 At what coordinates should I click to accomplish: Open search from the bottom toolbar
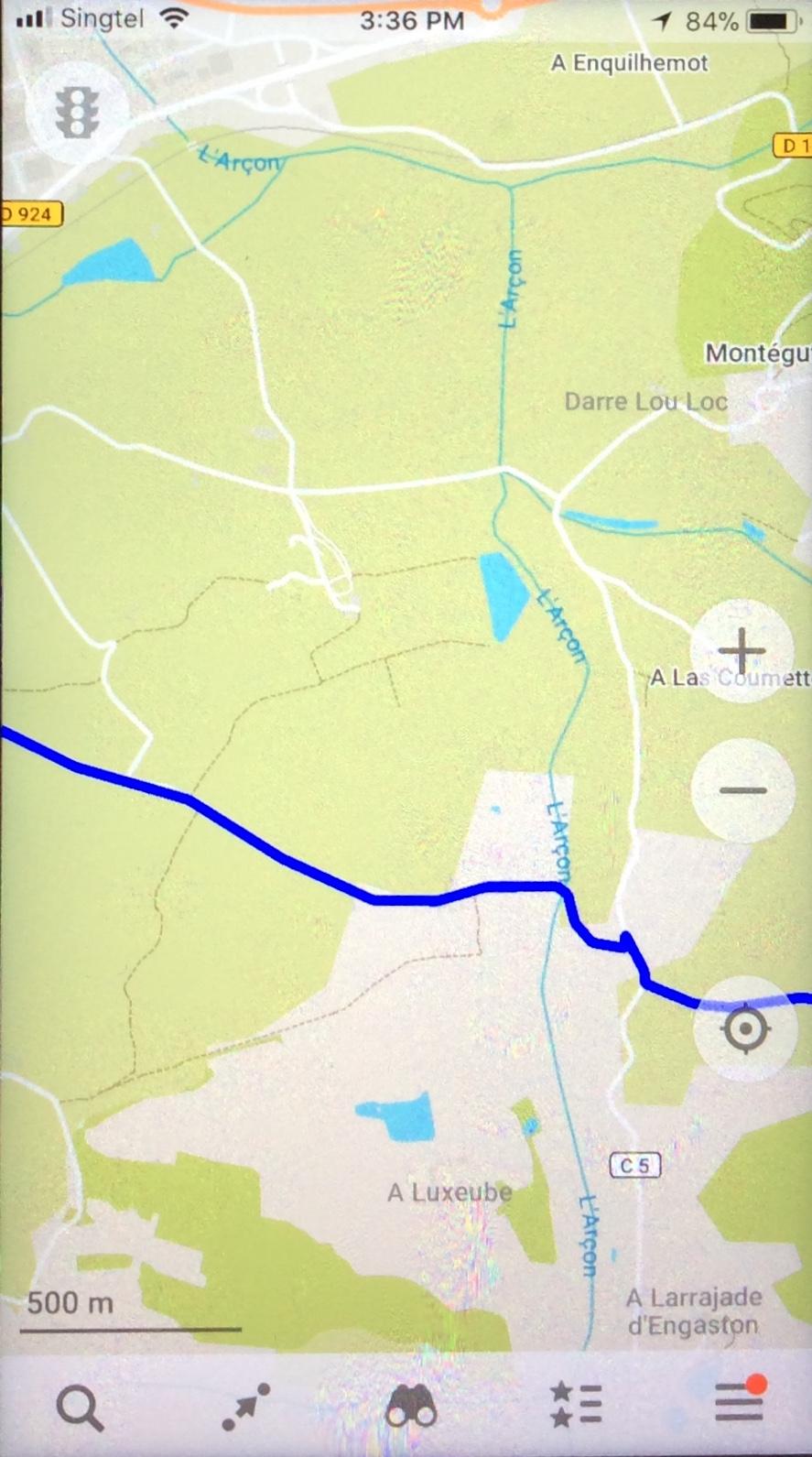(x=80, y=1407)
